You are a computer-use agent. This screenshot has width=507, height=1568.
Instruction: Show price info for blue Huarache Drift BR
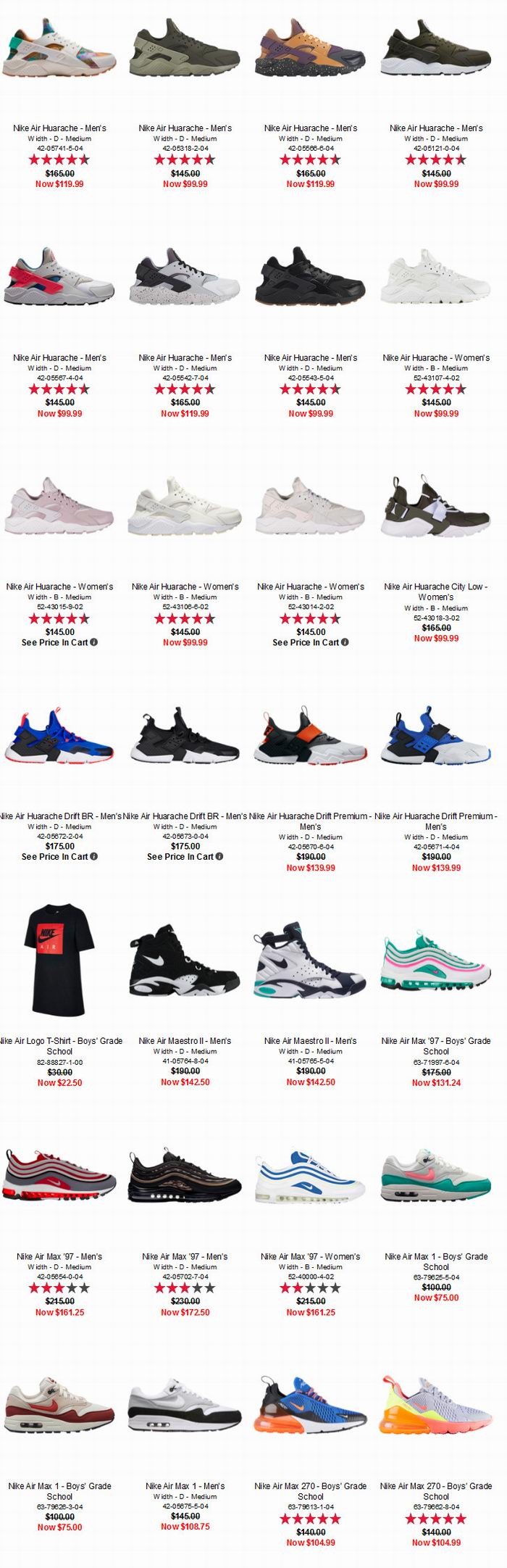[93, 856]
